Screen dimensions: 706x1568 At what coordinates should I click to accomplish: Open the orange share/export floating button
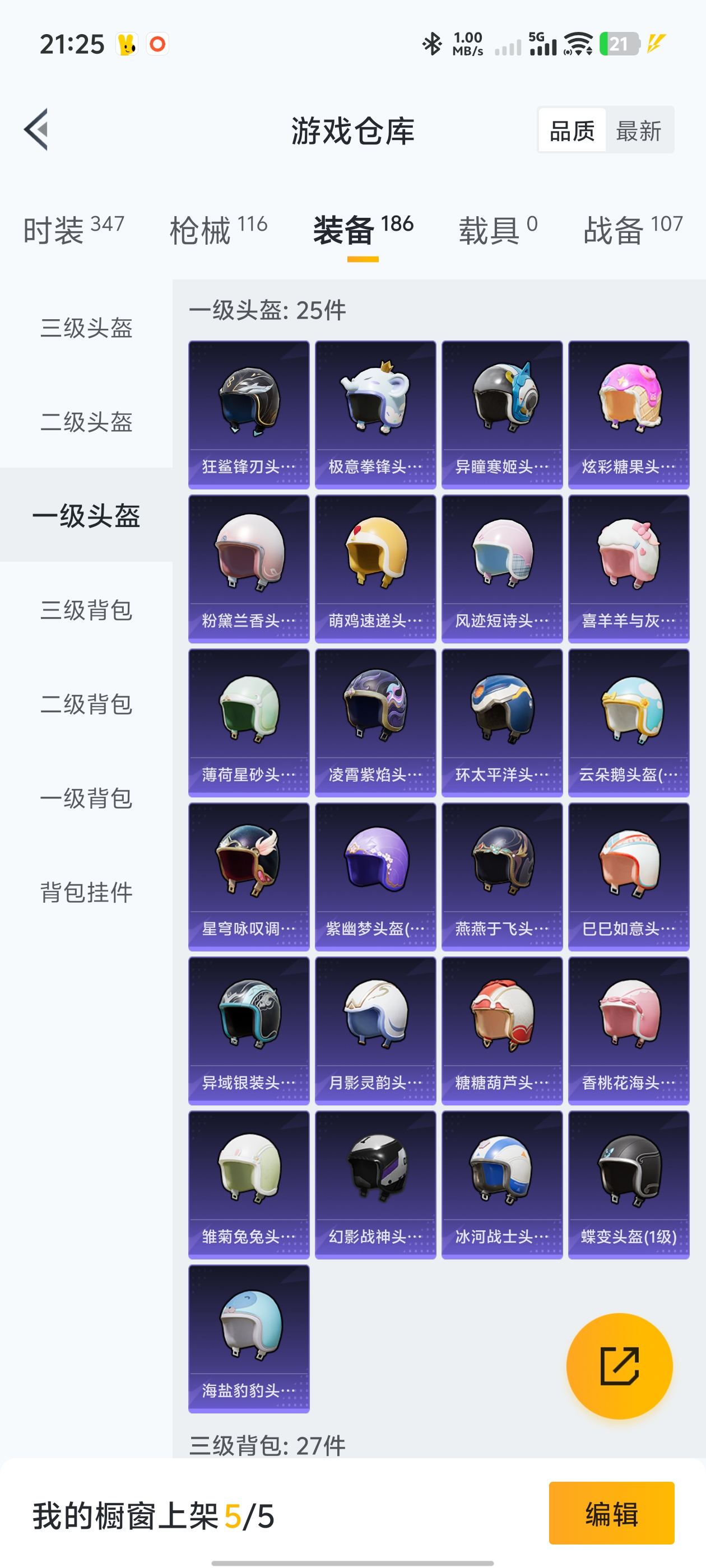[x=620, y=1365]
